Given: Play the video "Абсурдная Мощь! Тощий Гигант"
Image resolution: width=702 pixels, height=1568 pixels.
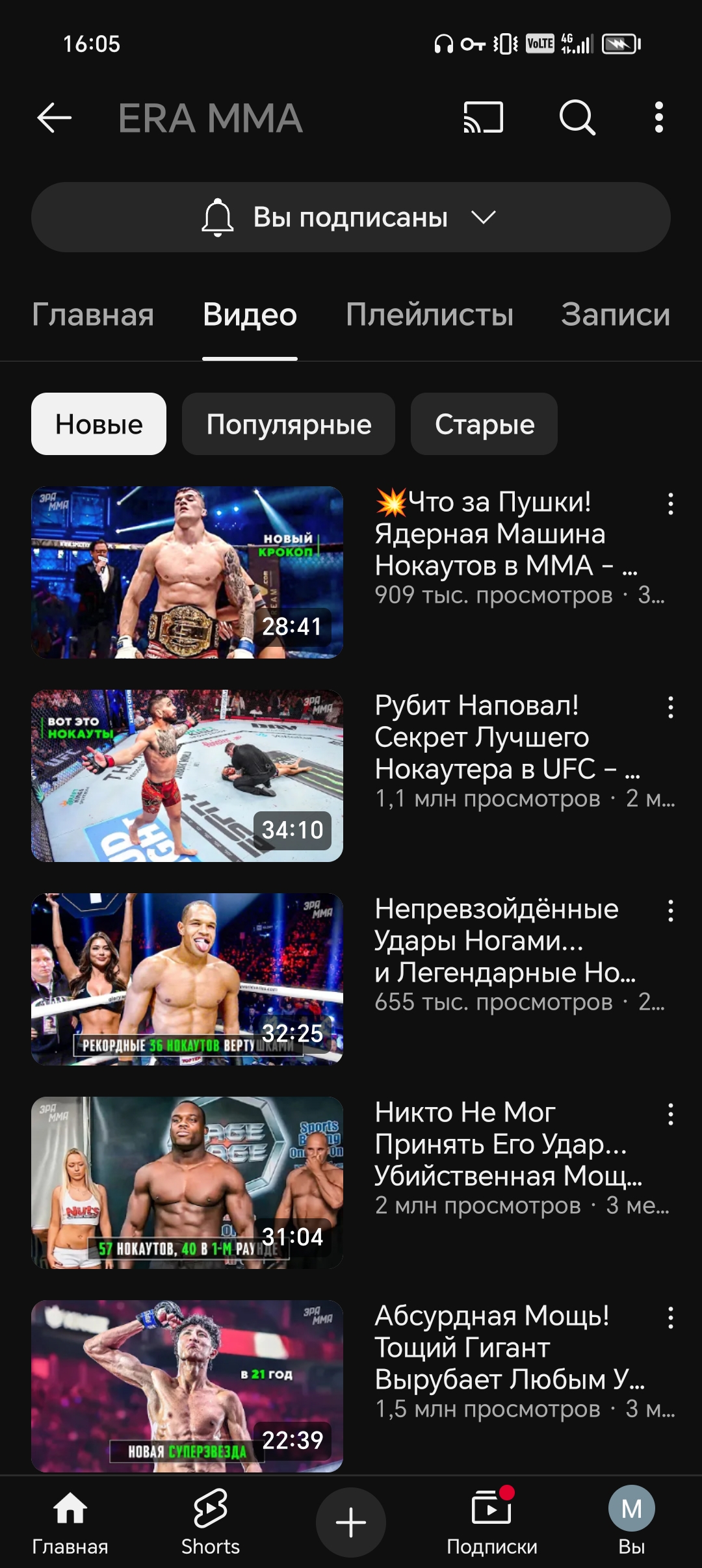Looking at the screenshot, I should 187,1386.
